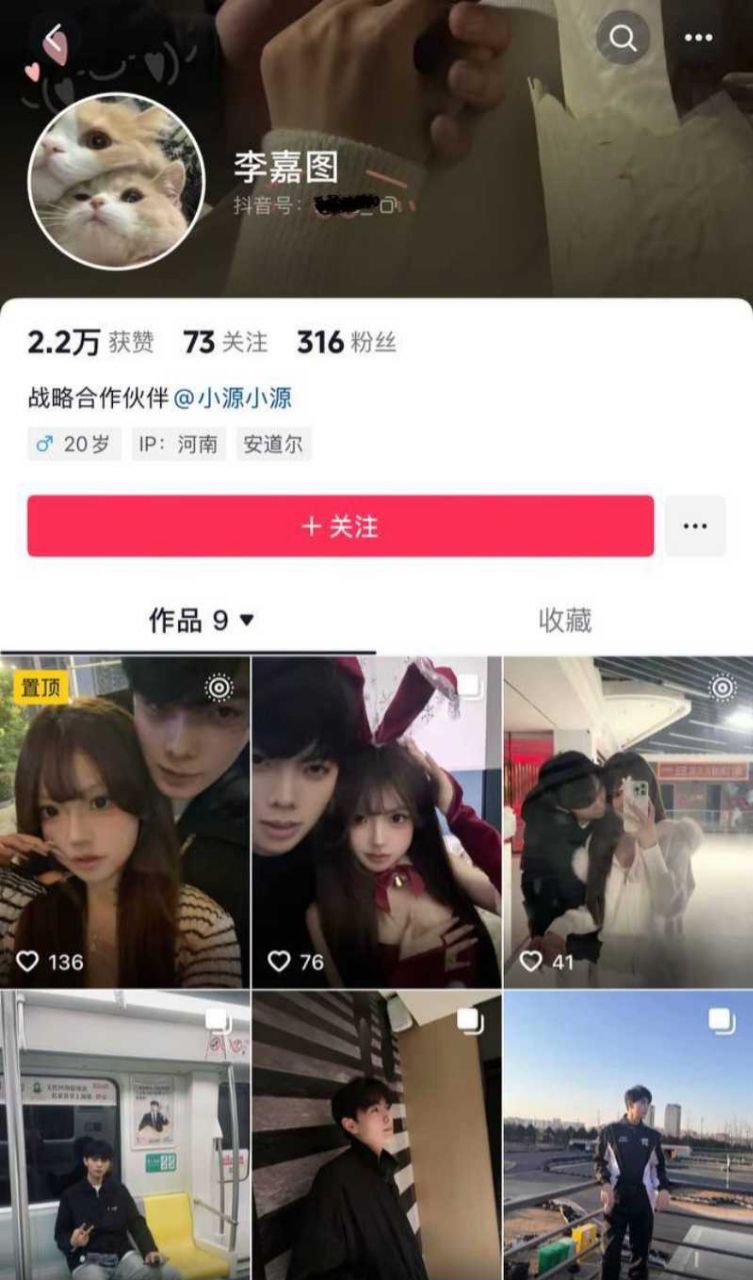
Task: View the 73 关注 following list
Action: tap(225, 343)
